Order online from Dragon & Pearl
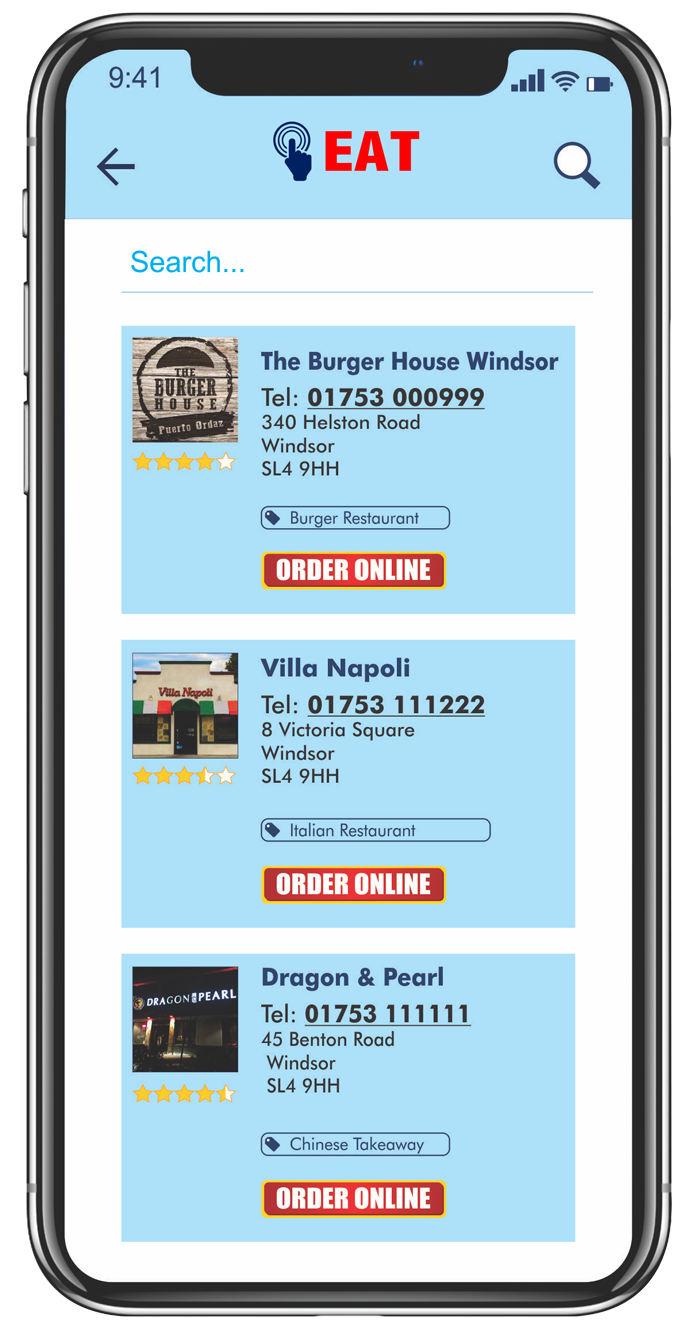700x1334 pixels. point(353,1198)
